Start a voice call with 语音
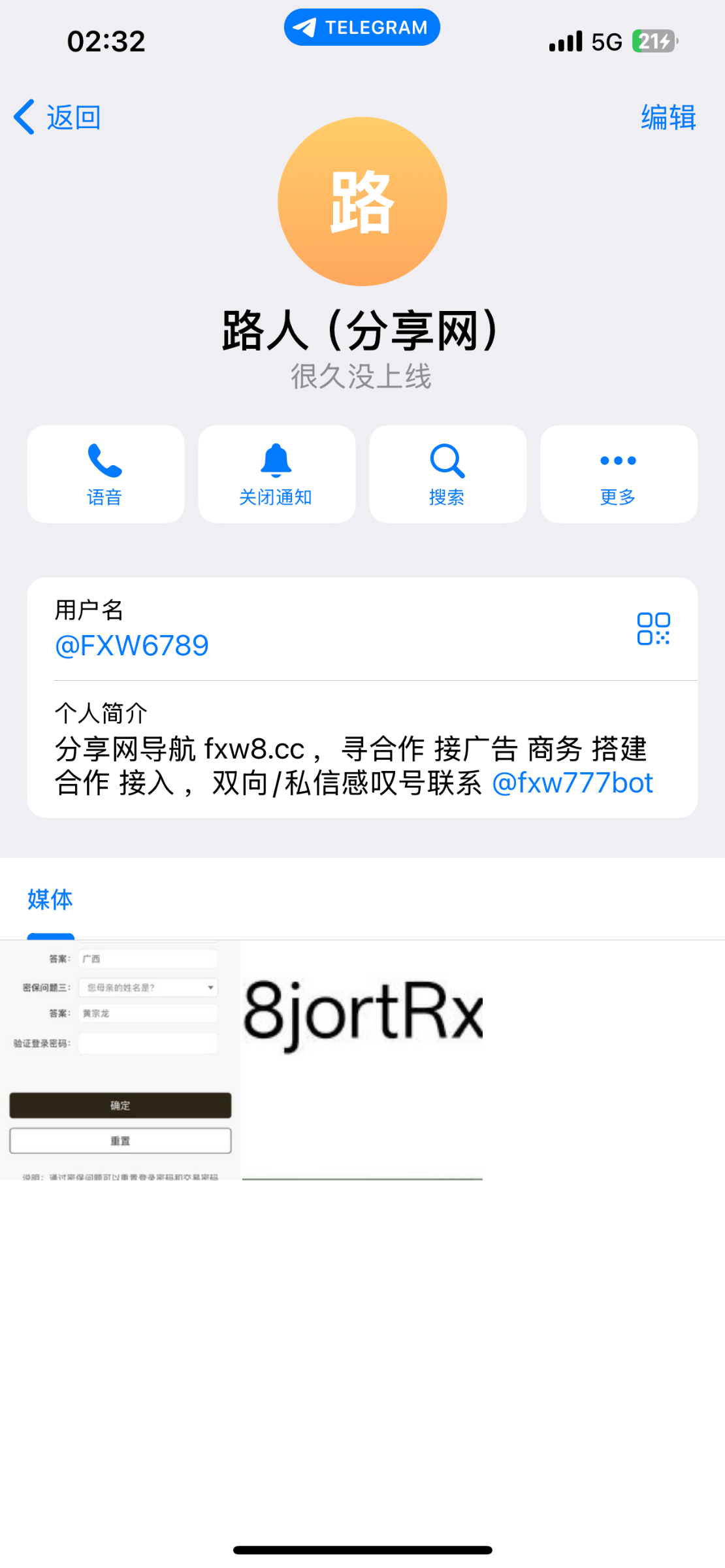Image resolution: width=725 pixels, height=1568 pixels. point(105,474)
